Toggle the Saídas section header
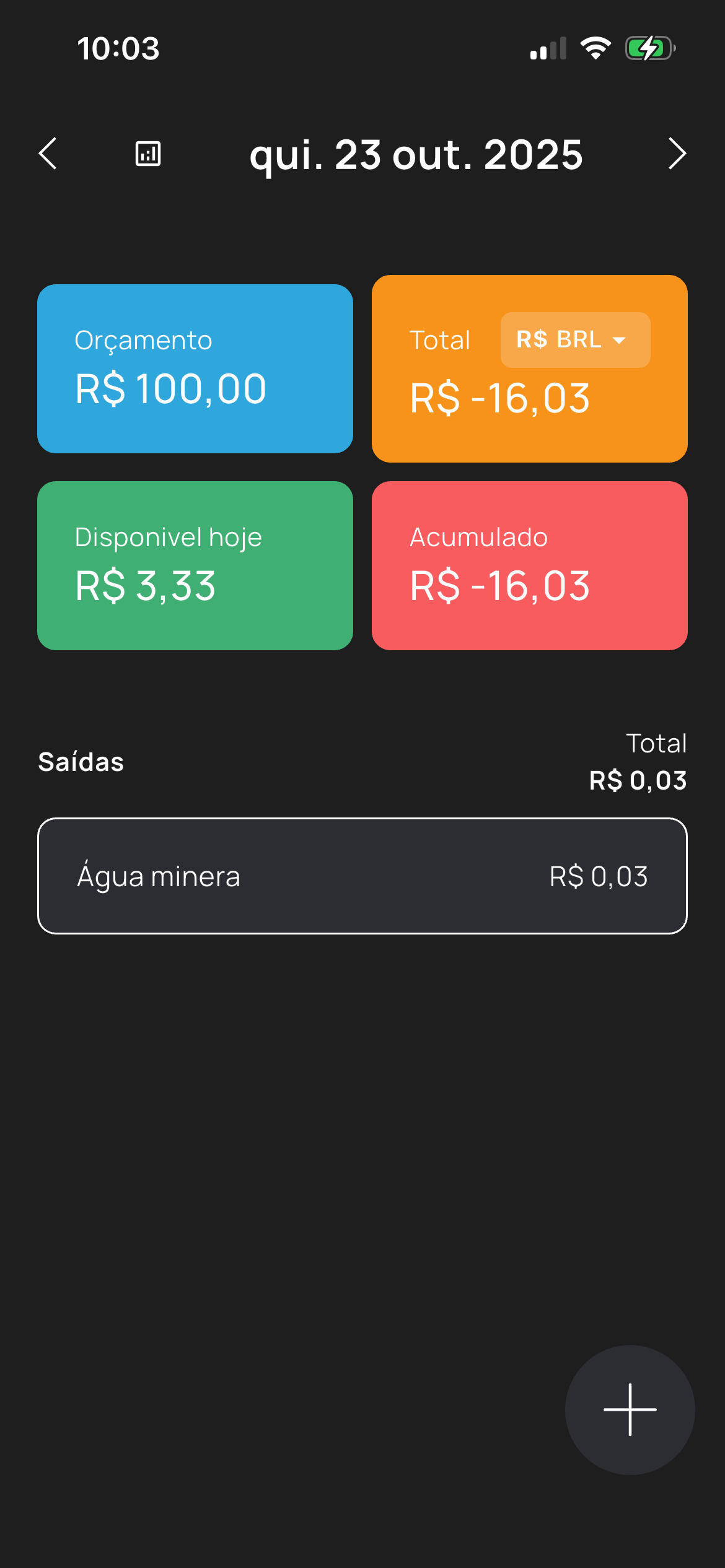The width and height of the screenshot is (725, 1568). pos(81,761)
